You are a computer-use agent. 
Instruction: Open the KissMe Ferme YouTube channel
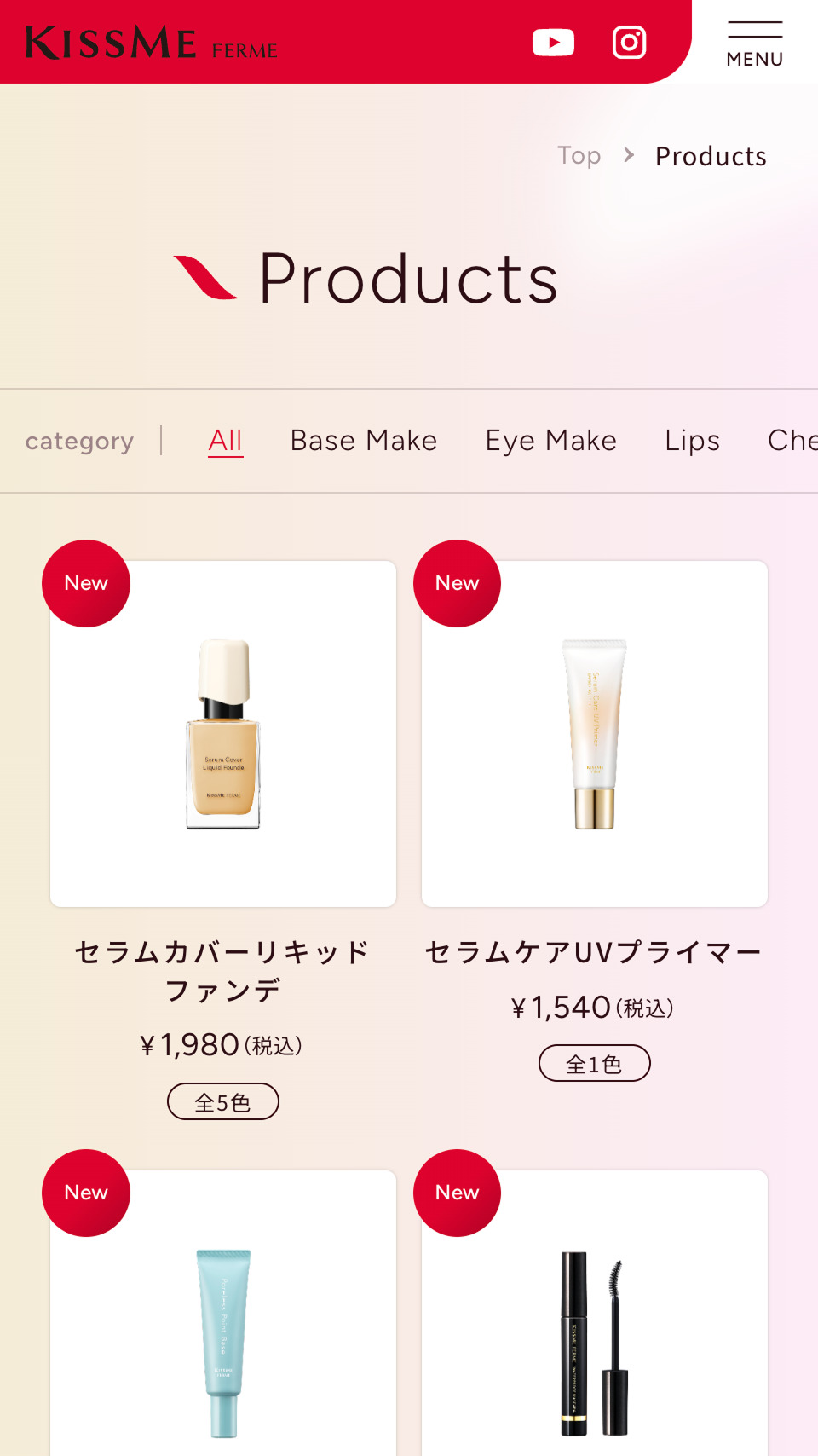pyautogui.click(x=553, y=42)
